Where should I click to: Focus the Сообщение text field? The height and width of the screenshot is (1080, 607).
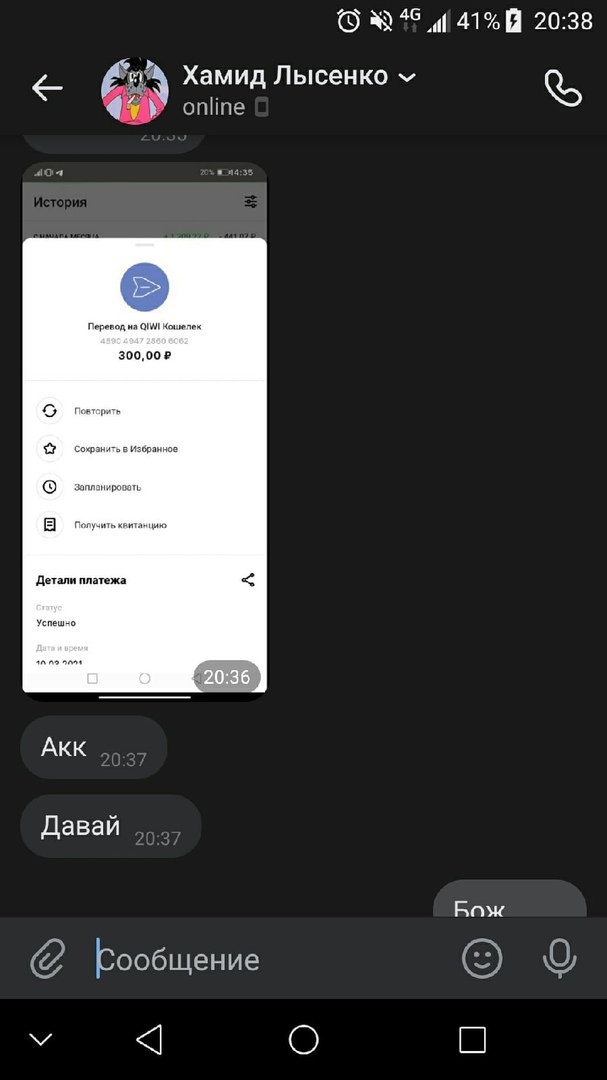(x=270, y=960)
